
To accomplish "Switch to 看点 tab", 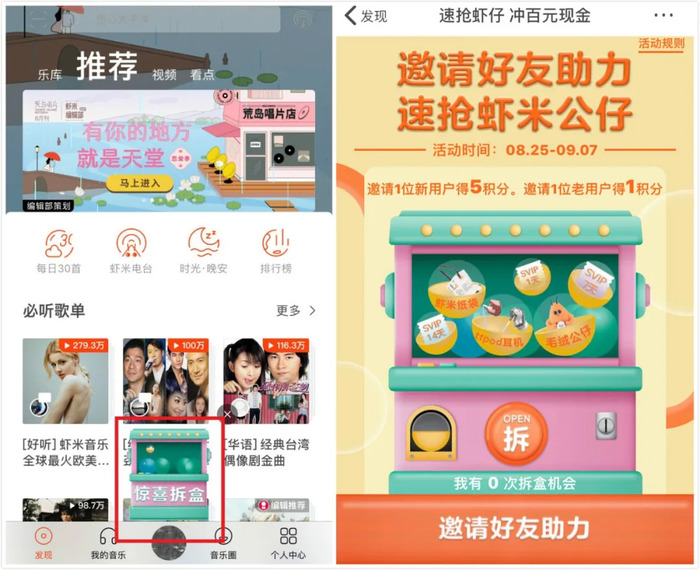I will click(x=202, y=74).
